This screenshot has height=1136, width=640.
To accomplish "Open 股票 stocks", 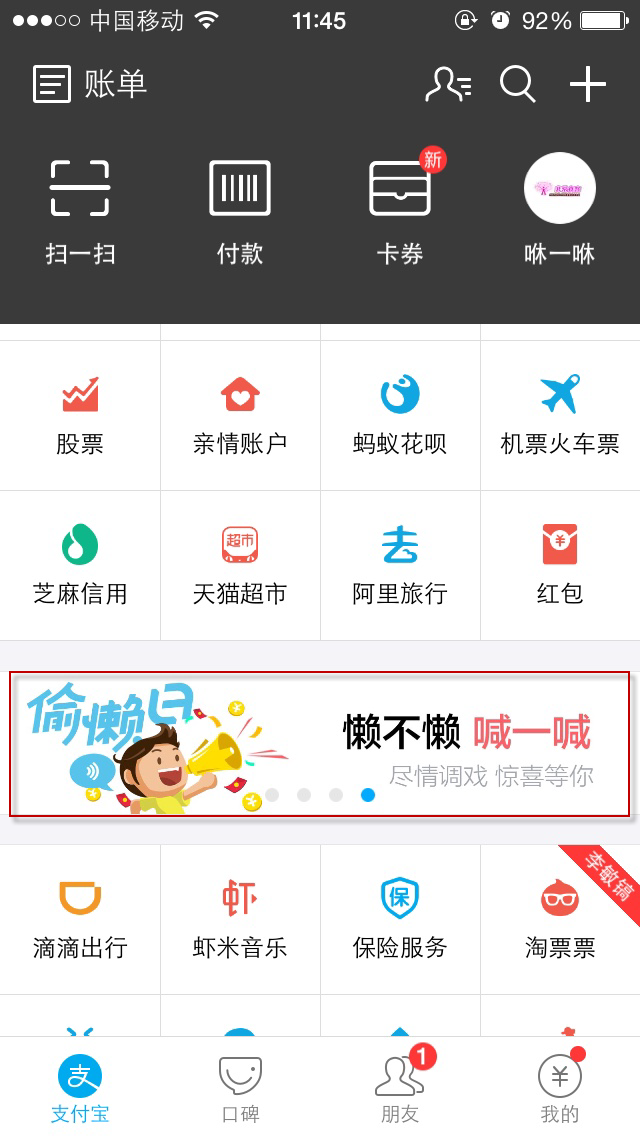I will click(x=80, y=415).
